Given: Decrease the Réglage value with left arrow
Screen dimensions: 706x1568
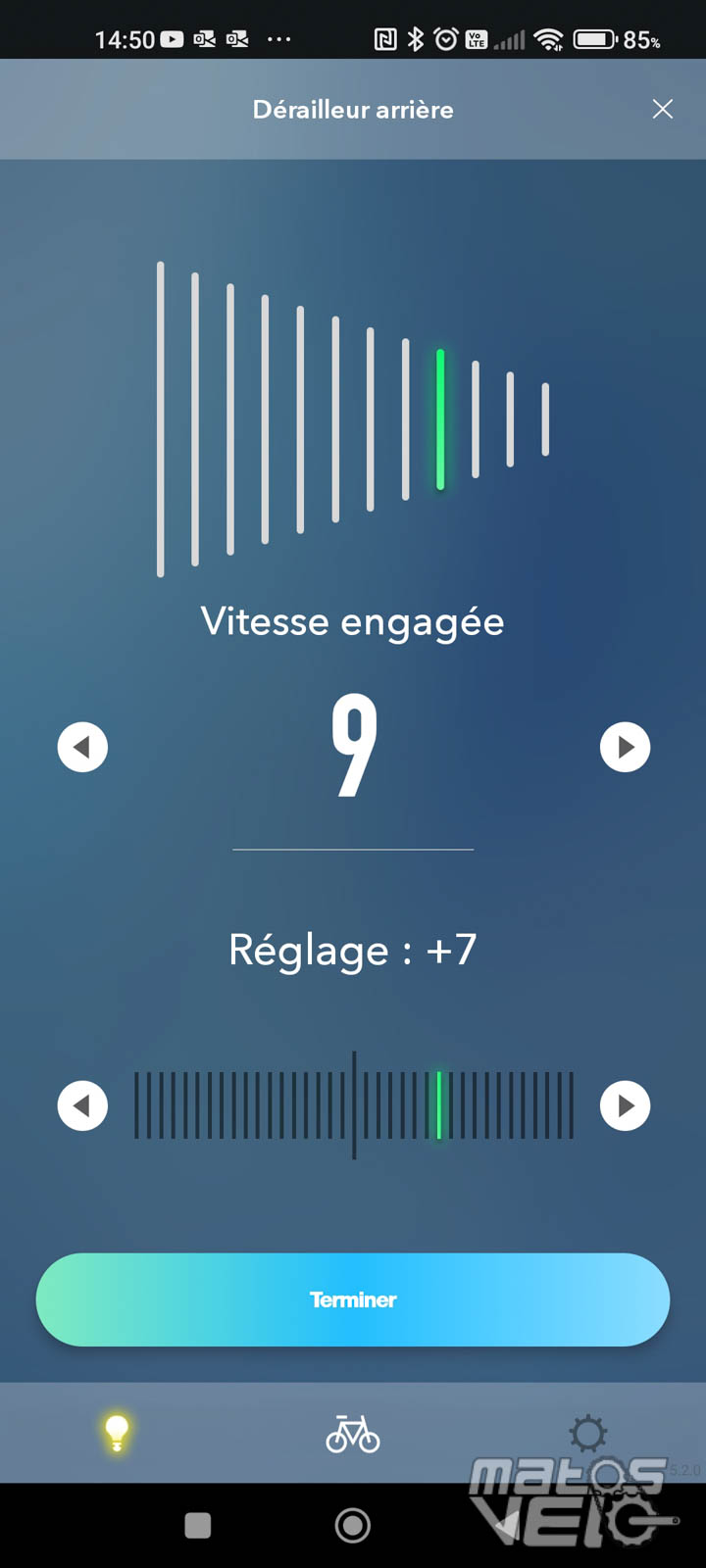Looking at the screenshot, I should (82, 1105).
